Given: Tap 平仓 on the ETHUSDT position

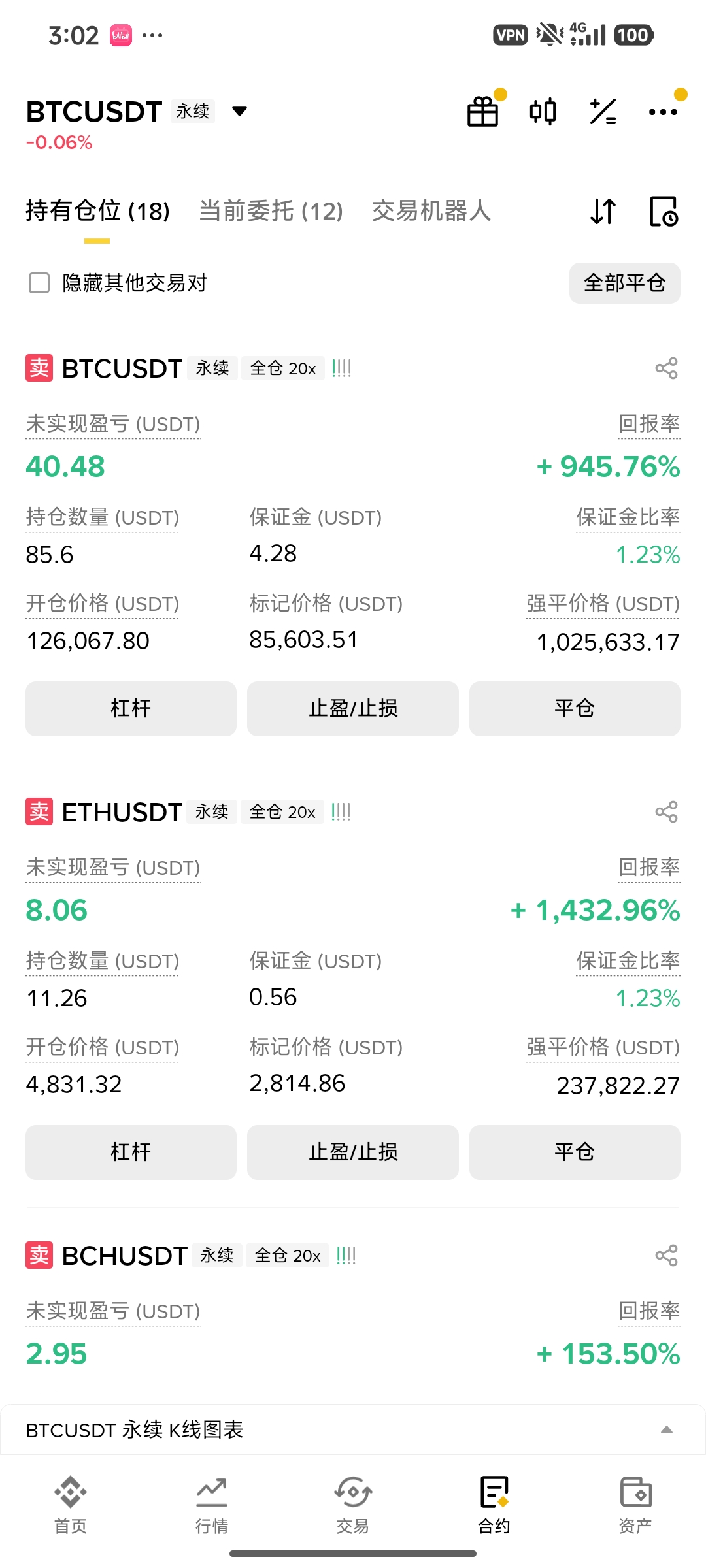Looking at the screenshot, I should click(x=575, y=1152).
